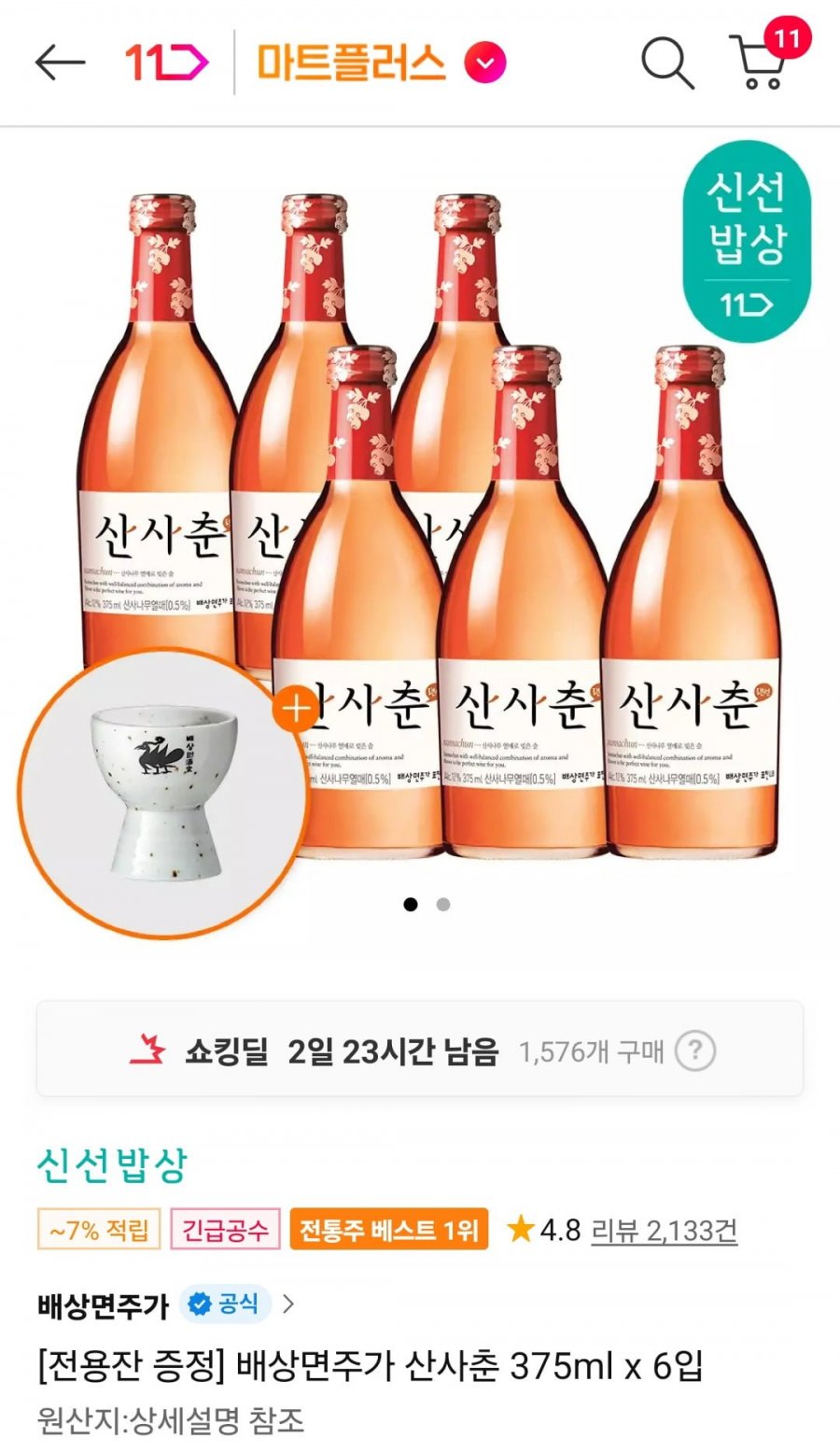Jump to the second image dot

[x=443, y=904]
